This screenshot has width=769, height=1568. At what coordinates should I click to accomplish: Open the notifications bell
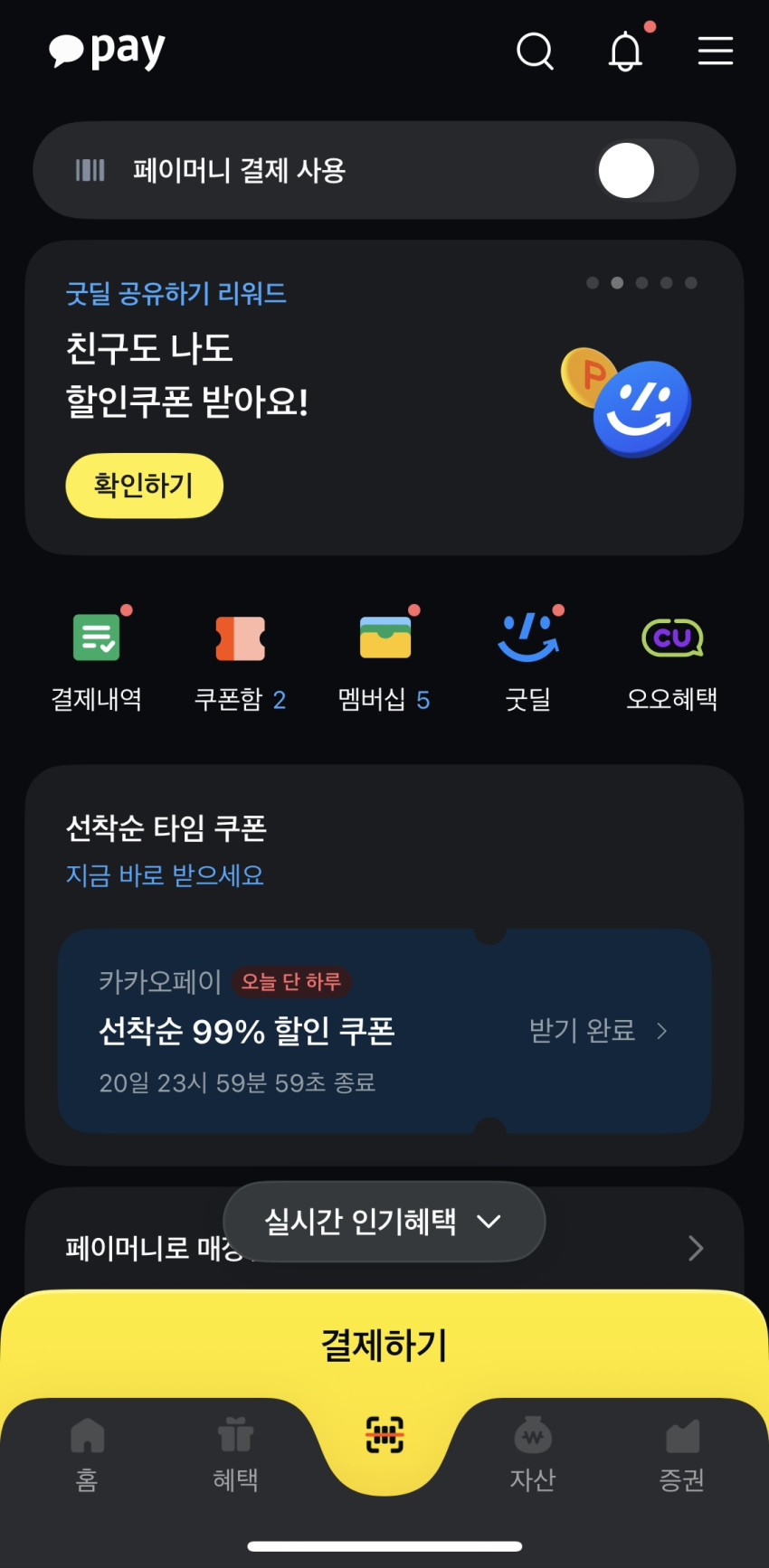point(625,52)
